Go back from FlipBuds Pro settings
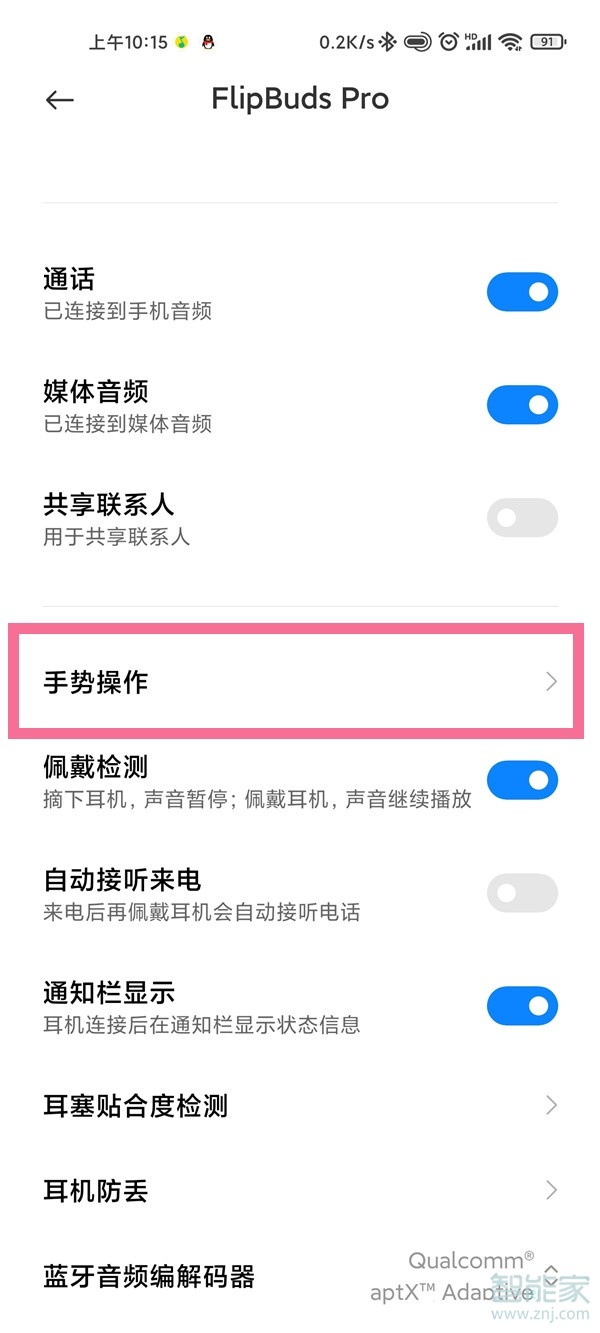Viewport: 600px width, 1333px height. [x=60, y=99]
